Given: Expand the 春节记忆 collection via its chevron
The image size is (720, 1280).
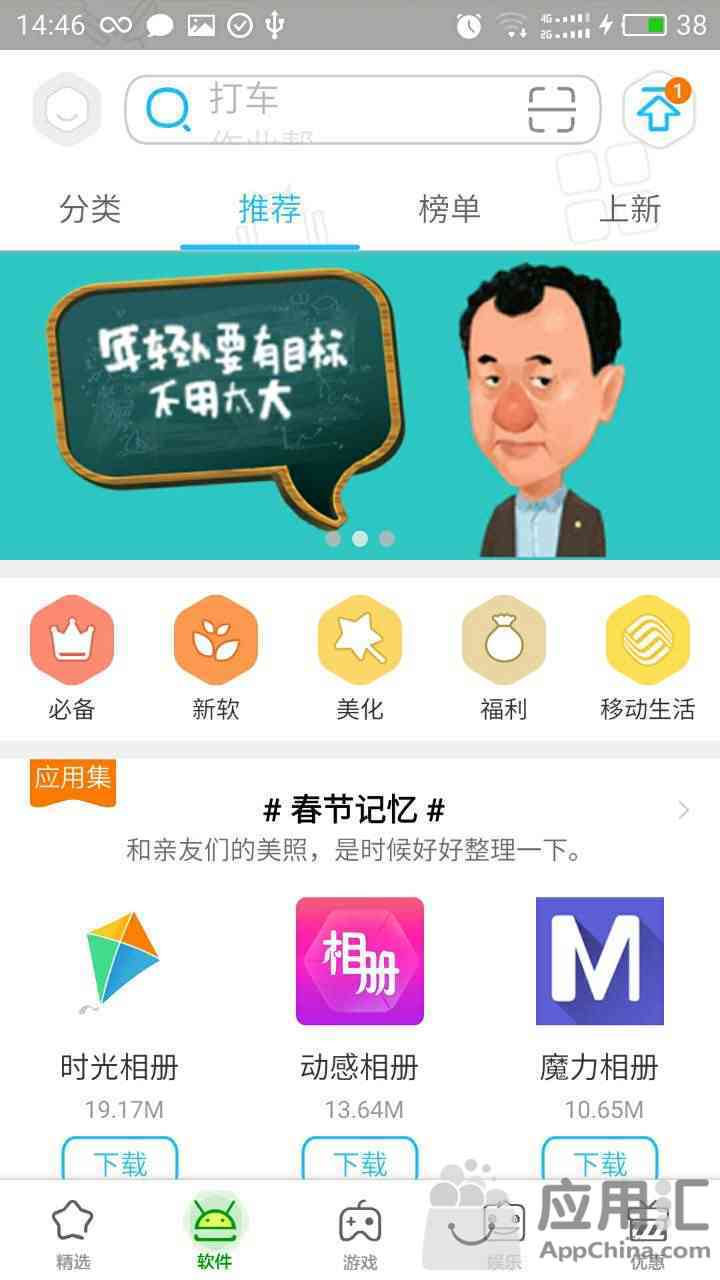Looking at the screenshot, I should click(684, 810).
